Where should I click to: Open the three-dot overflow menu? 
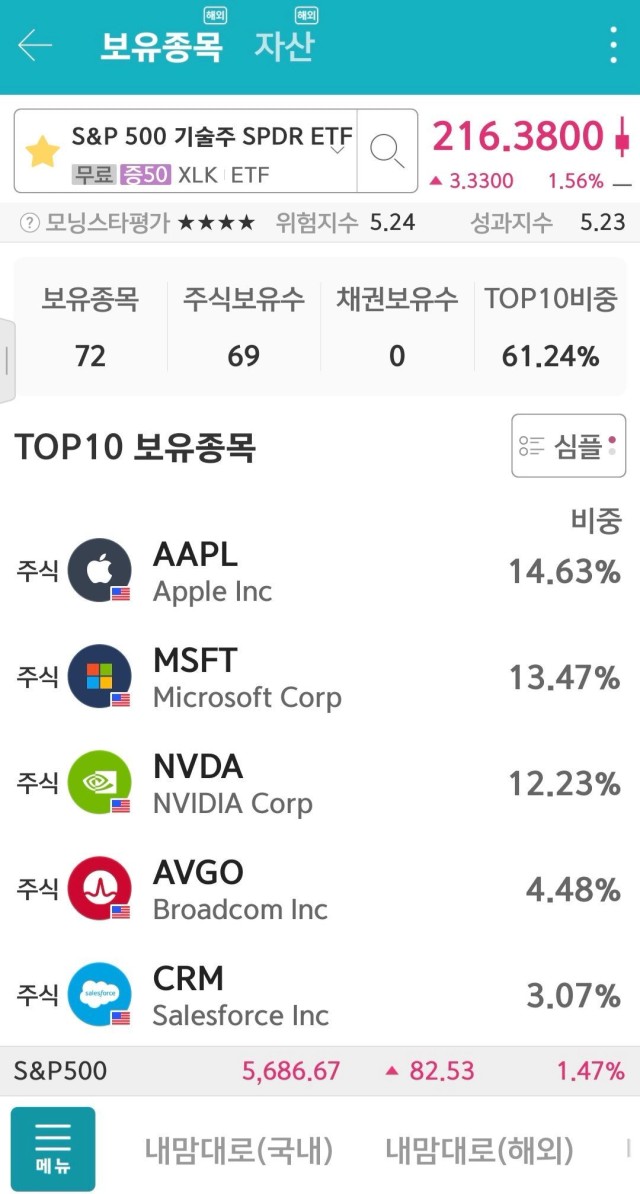pos(613,46)
